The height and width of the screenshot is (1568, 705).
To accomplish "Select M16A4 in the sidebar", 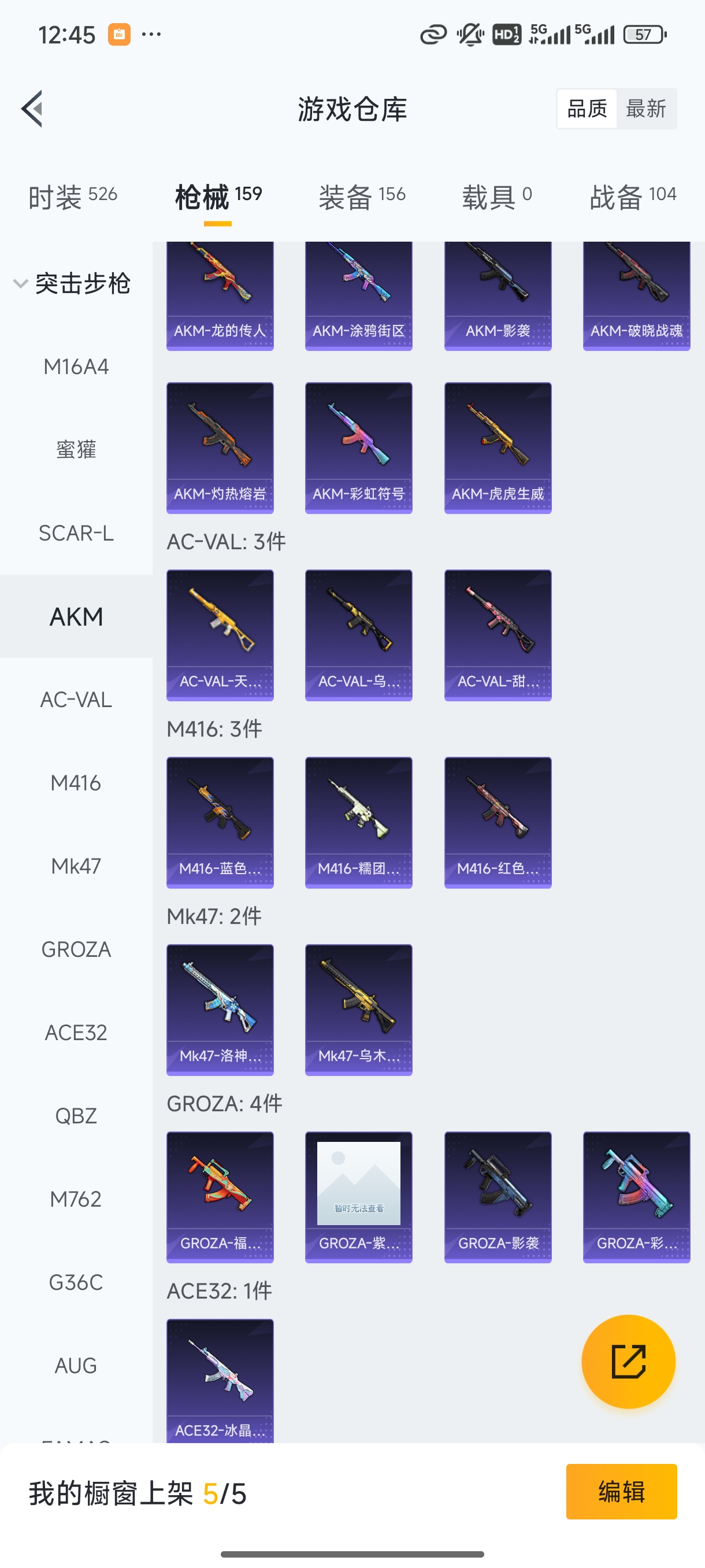I will click(76, 367).
